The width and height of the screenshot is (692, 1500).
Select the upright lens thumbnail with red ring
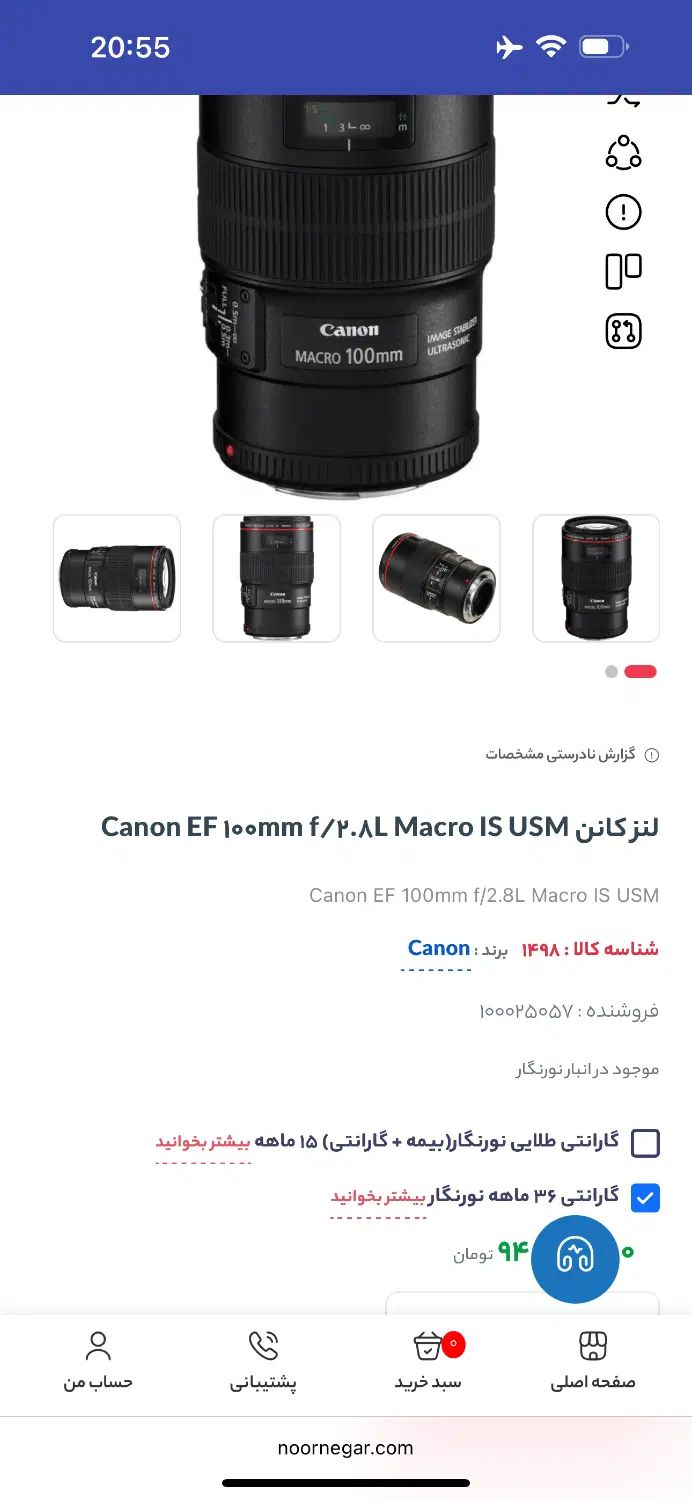(x=277, y=578)
